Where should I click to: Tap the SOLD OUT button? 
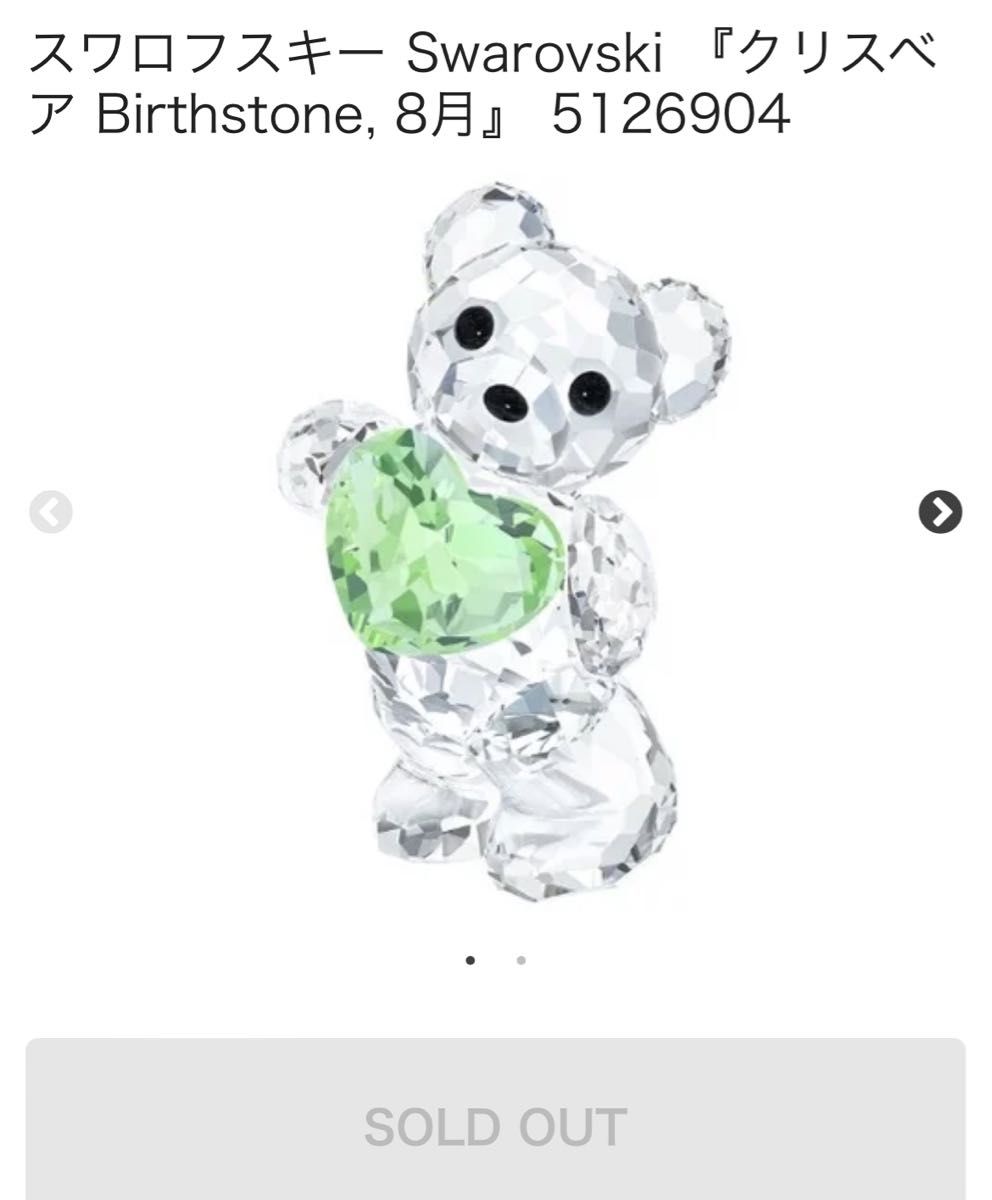tap(495, 1125)
